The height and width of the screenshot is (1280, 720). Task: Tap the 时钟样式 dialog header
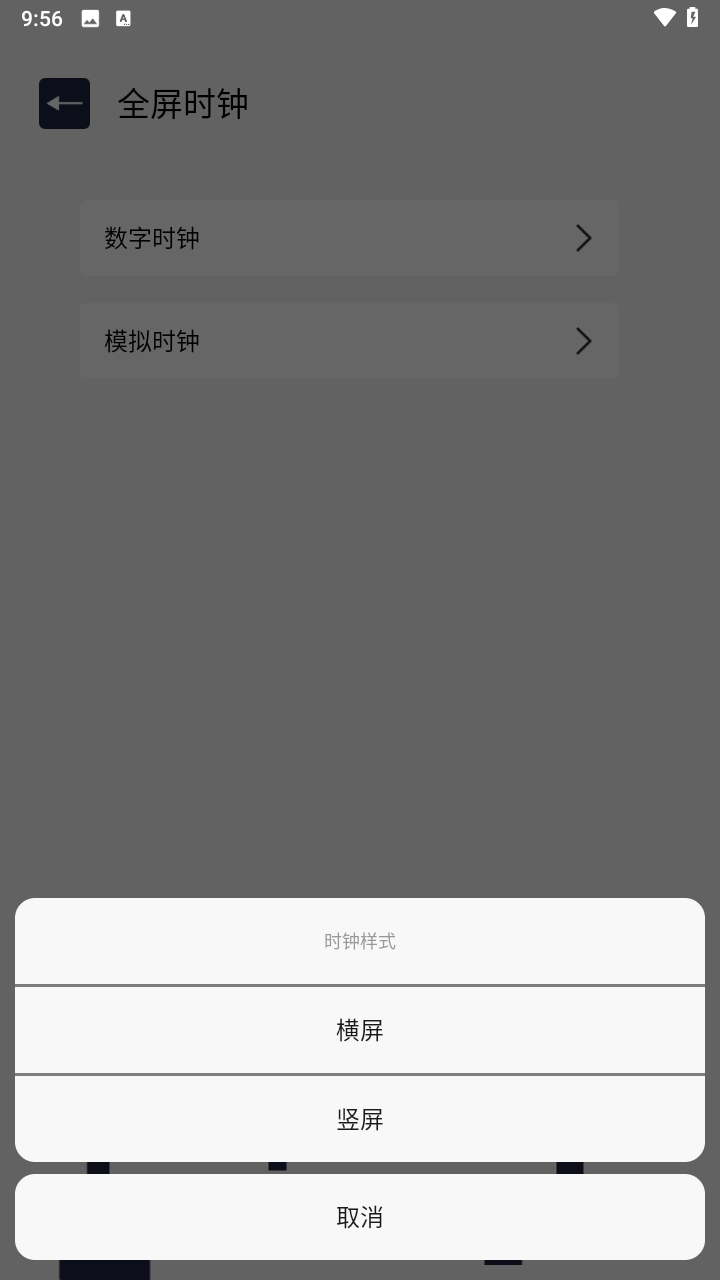(x=360, y=940)
